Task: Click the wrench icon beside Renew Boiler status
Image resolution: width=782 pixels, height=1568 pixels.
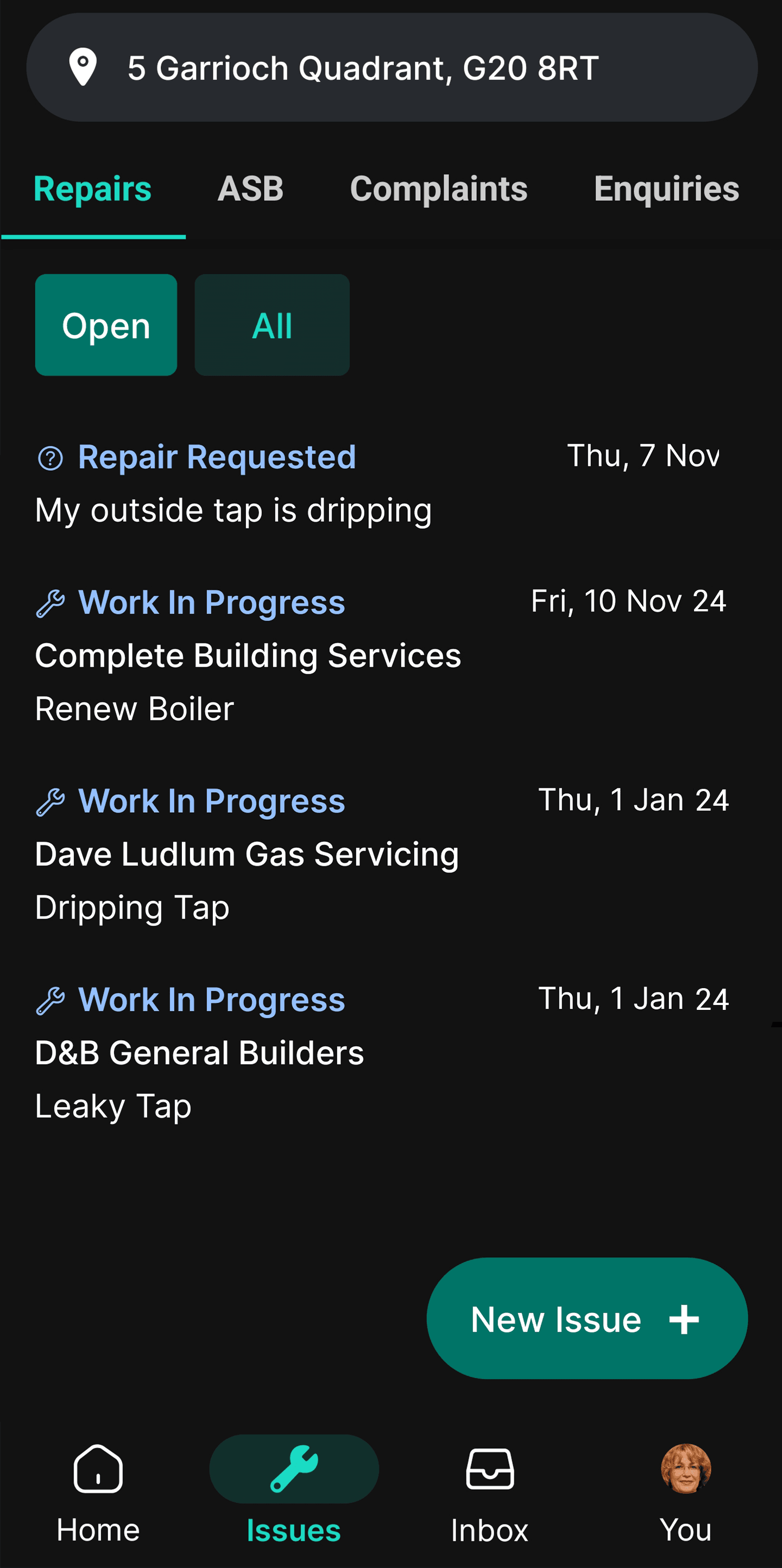Action: [51, 603]
